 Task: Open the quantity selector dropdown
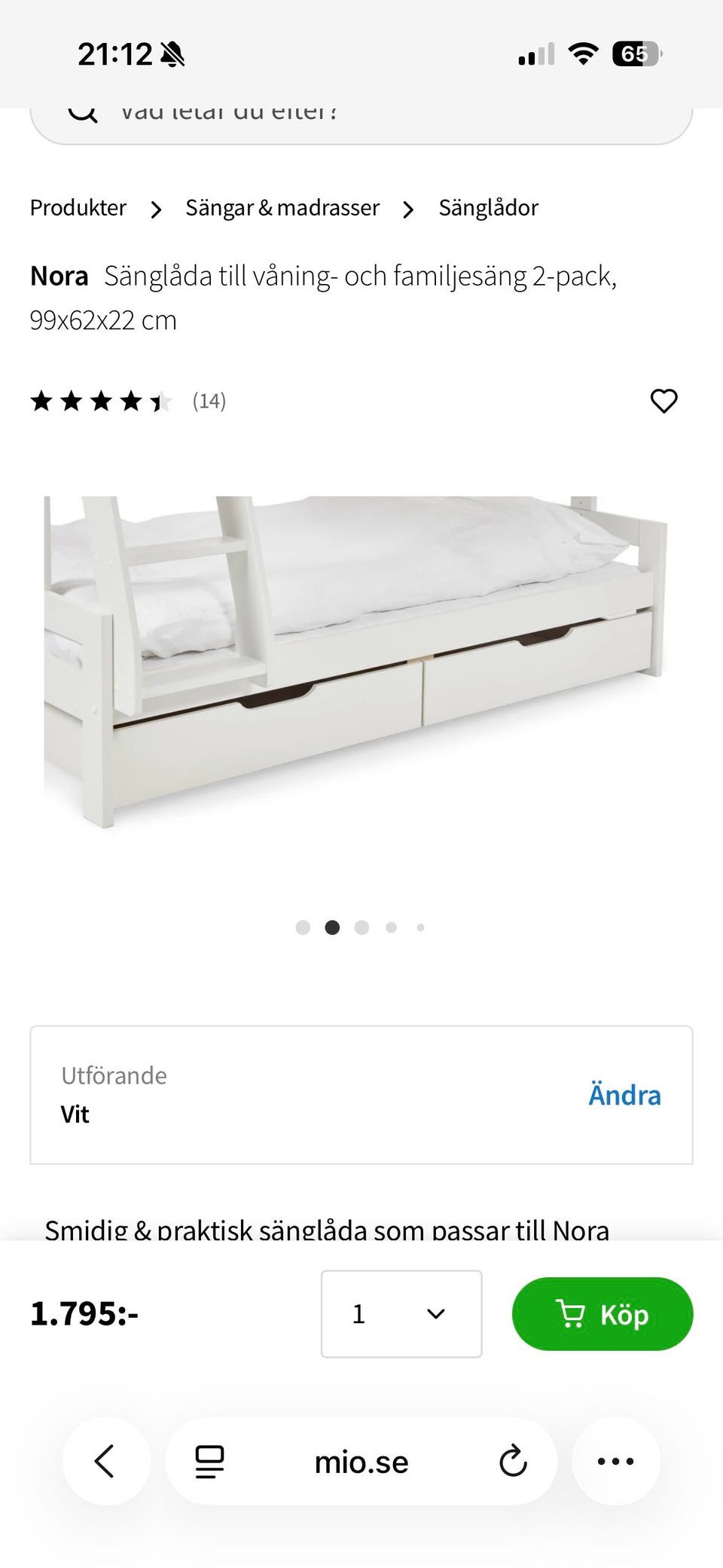401,1313
